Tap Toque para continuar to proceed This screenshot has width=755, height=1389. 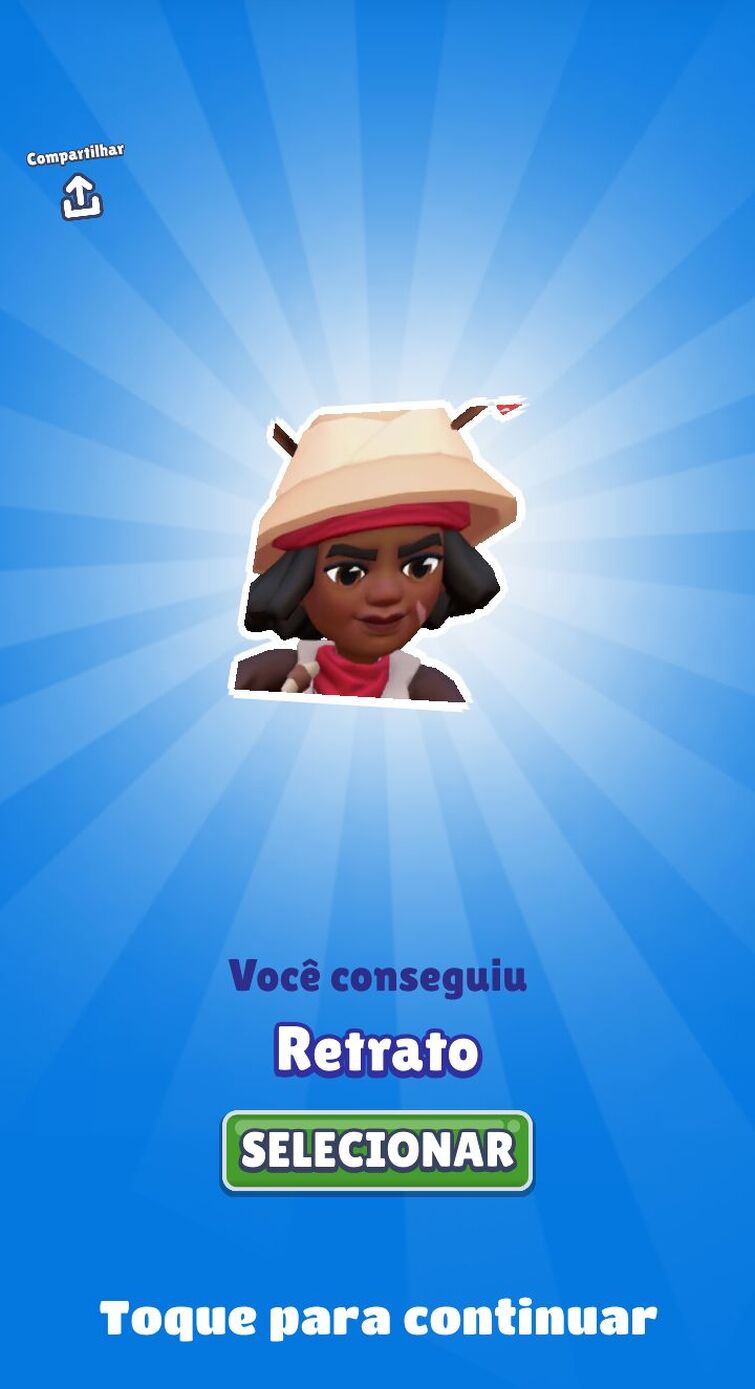(x=378, y=1319)
